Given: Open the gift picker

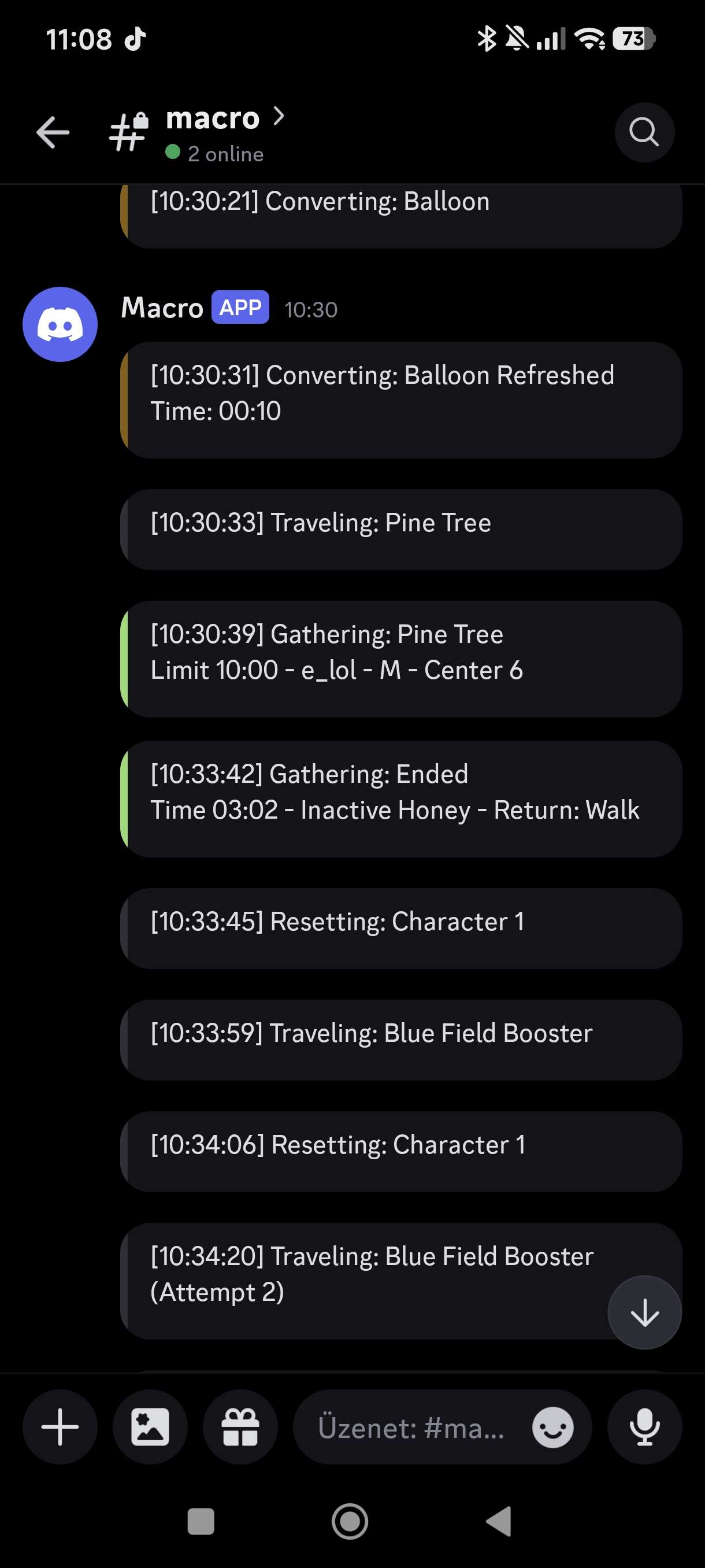Looking at the screenshot, I should tap(240, 1428).
